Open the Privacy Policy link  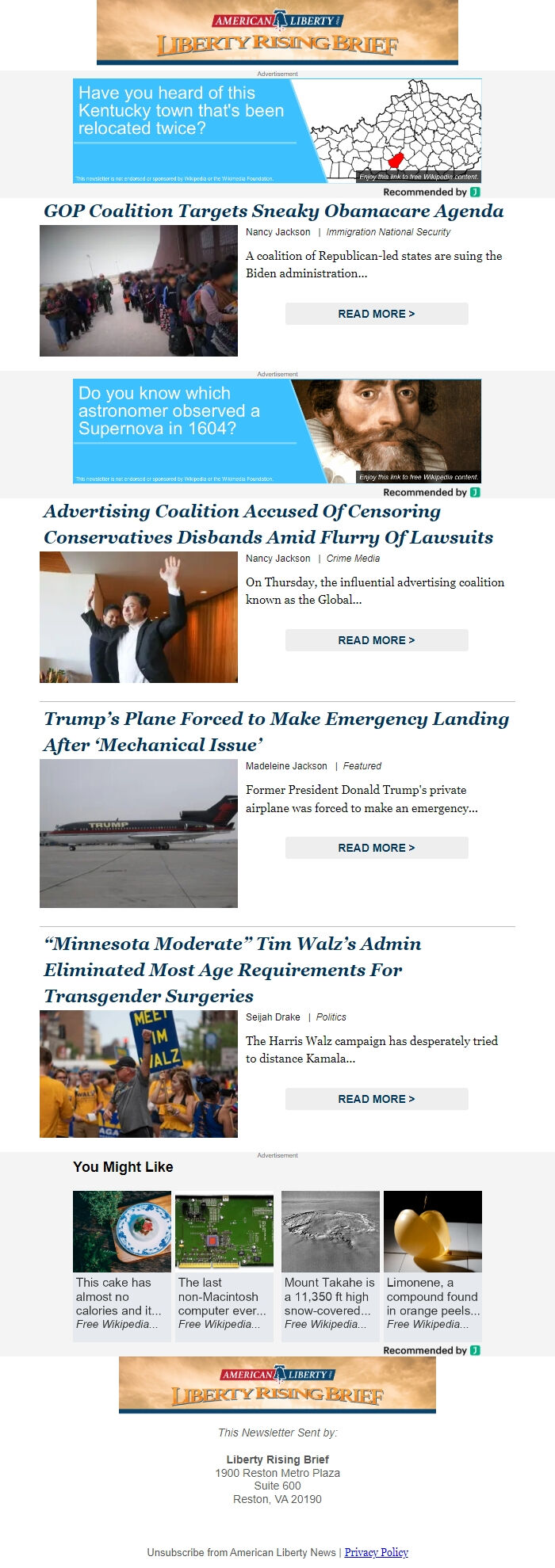[x=376, y=1552]
